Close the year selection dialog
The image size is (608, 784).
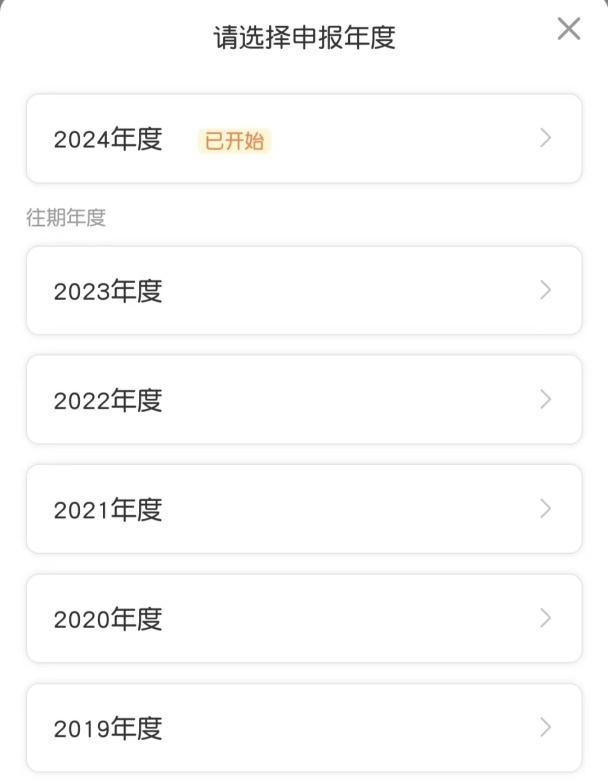[568, 30]
